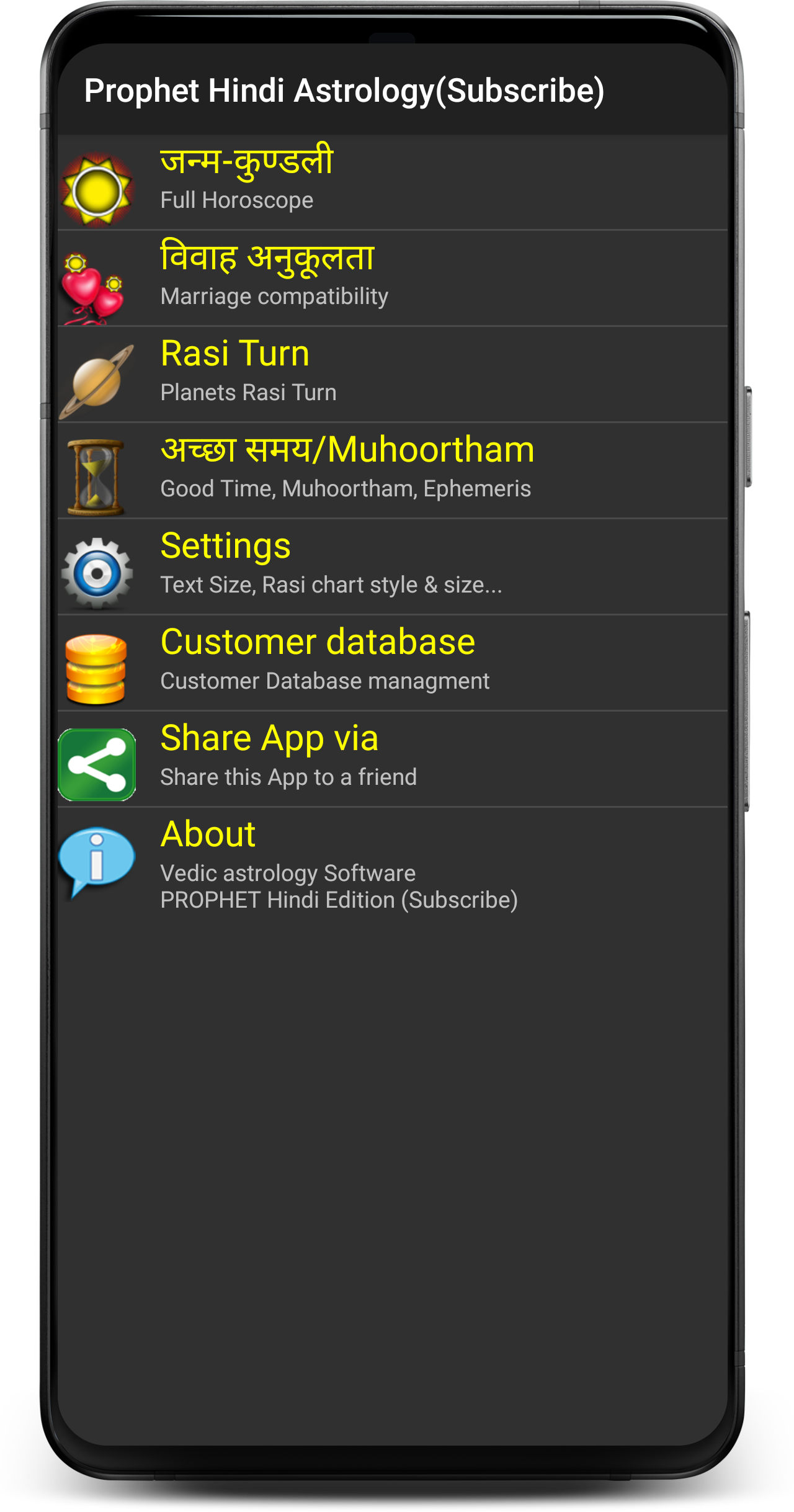794x1512 pixels.
Task: Open जन्म-कुण्डली Full Horoscope
Action: point(392,182)
